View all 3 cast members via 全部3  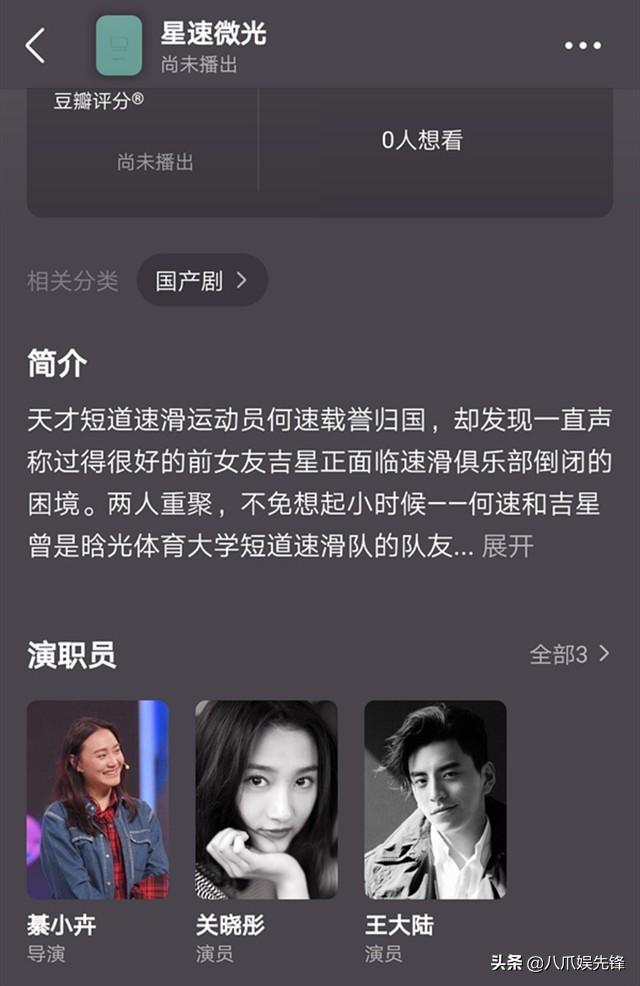[x=569, y=655]
